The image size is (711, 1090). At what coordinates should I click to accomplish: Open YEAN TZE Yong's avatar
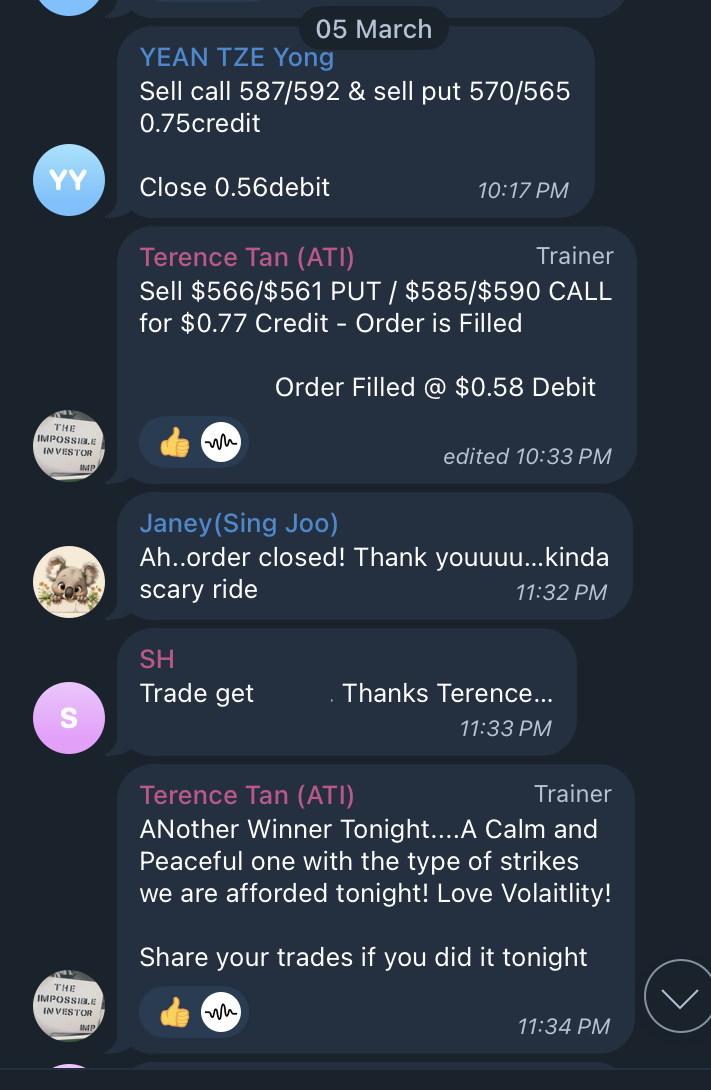[x=69, y=180]
